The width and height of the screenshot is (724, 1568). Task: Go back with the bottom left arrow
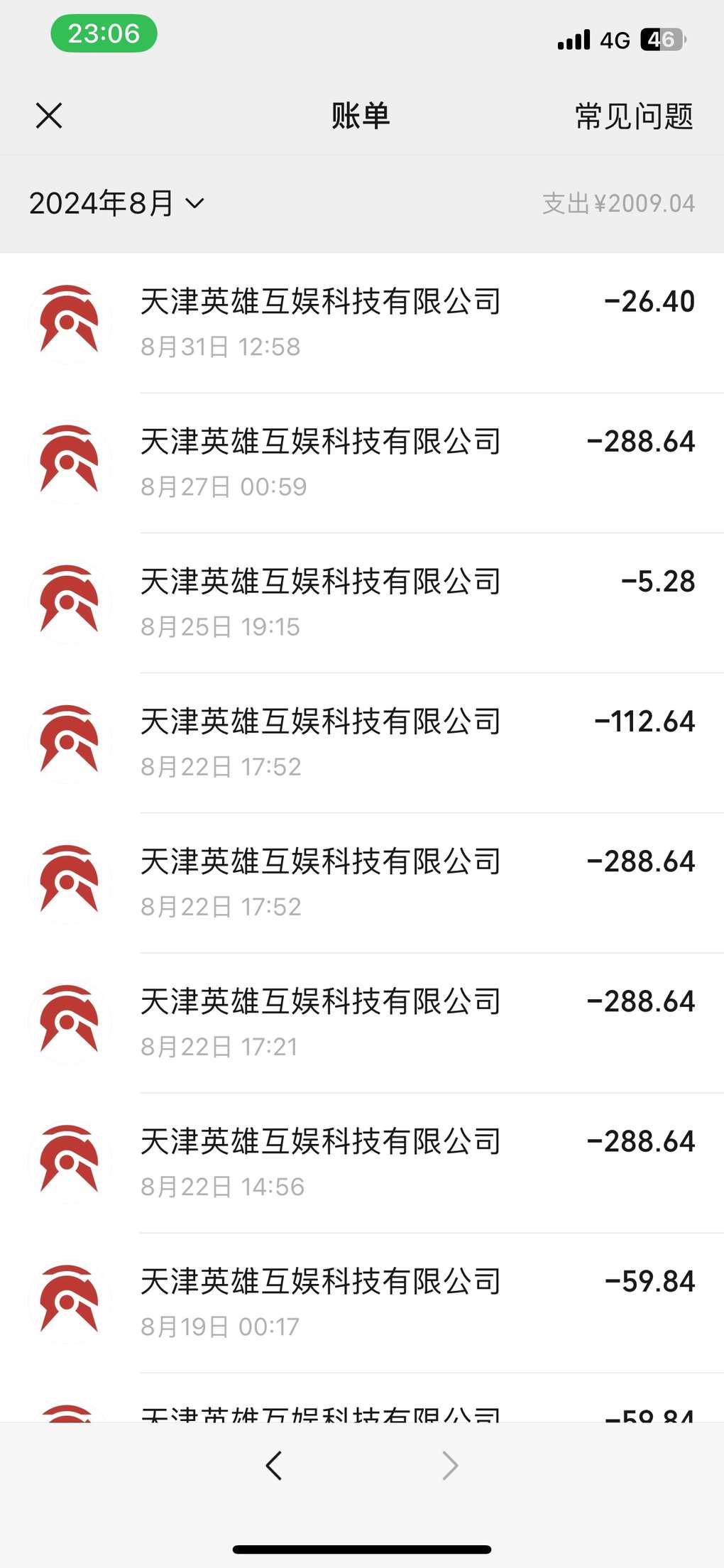[274, 1465]
